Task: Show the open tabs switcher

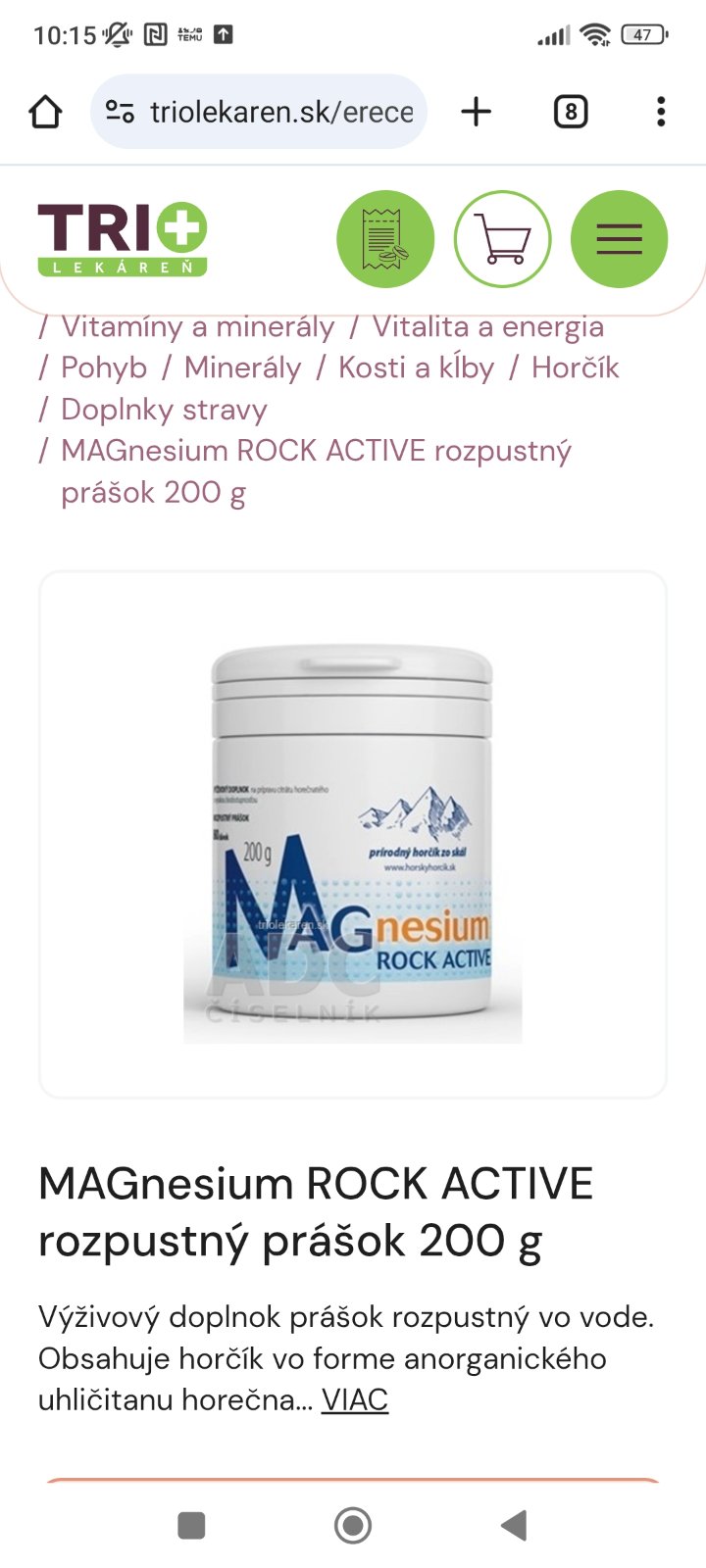Action: point(571,112)
